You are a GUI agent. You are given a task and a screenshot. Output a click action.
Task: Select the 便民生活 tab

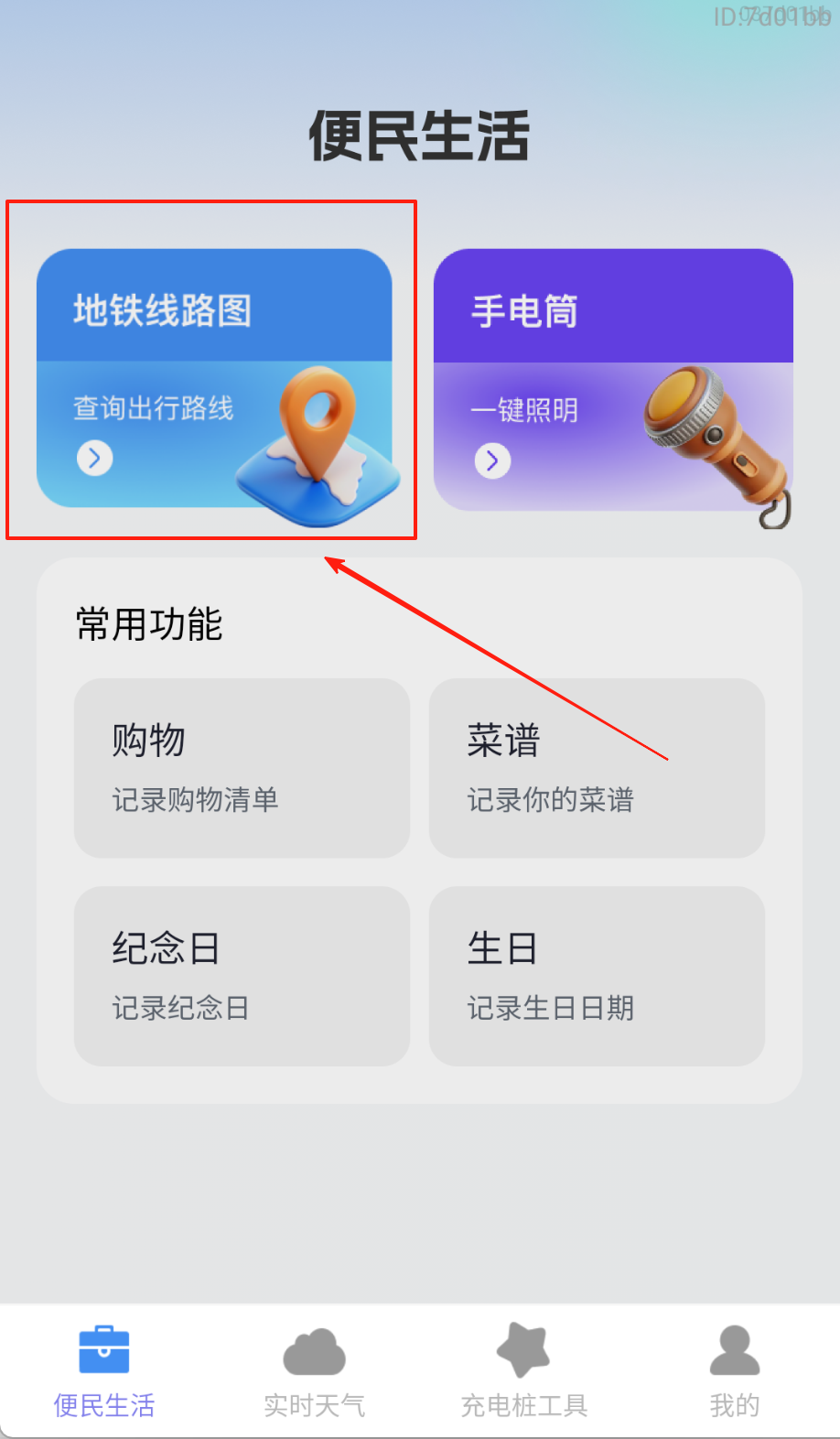(104, 1370)
